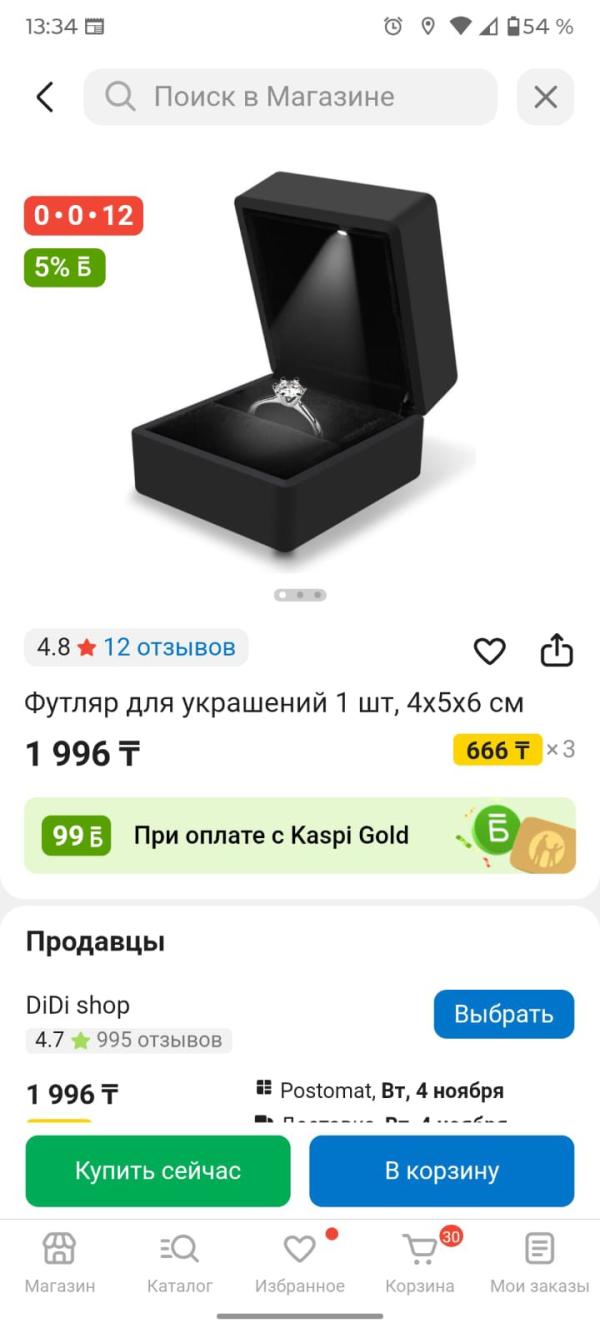View the Мои заказы tab
The width and height of the screenshot is (600, 1332).
539,1263
